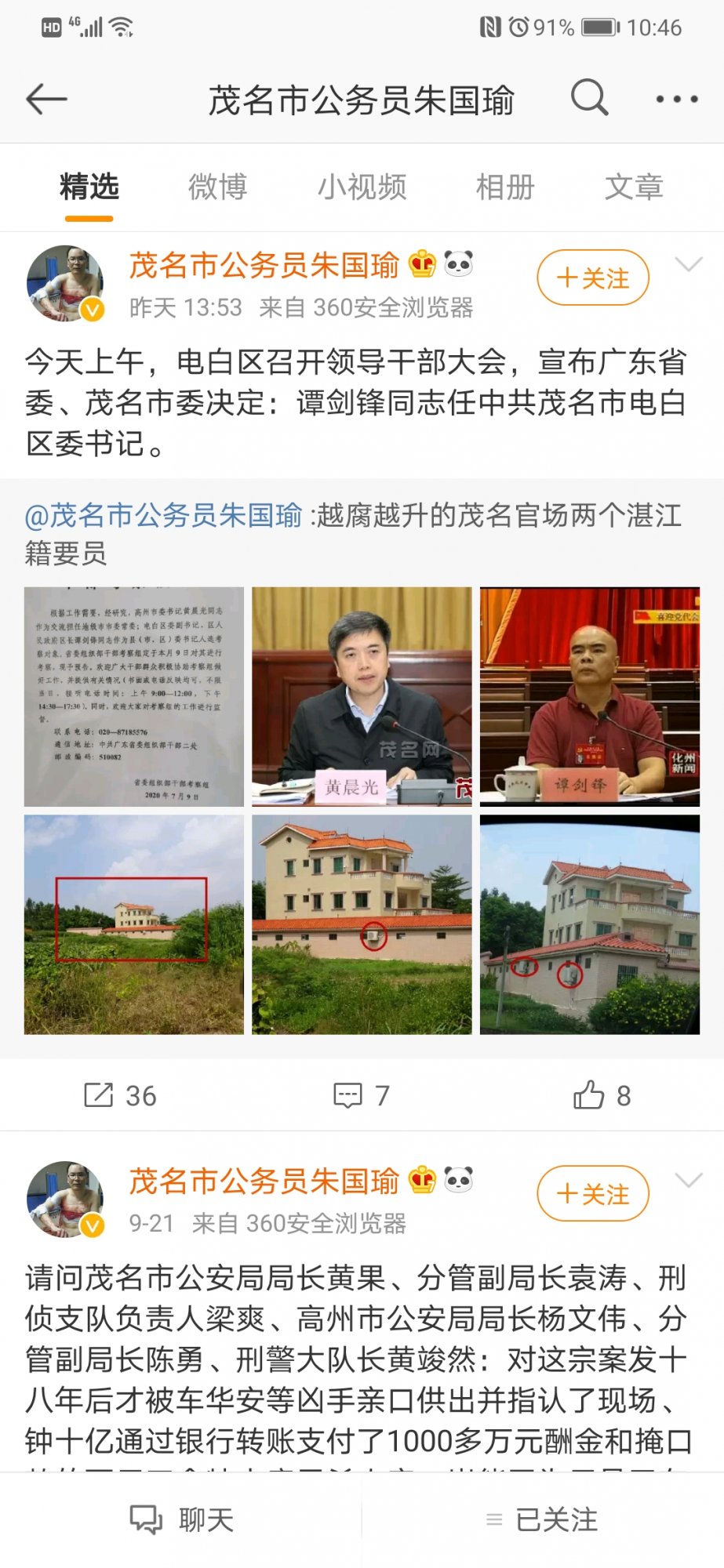724x1568 pixels.
Task: Tap +关注 on the 9-21 post
Action: [x=593, y=1194]
